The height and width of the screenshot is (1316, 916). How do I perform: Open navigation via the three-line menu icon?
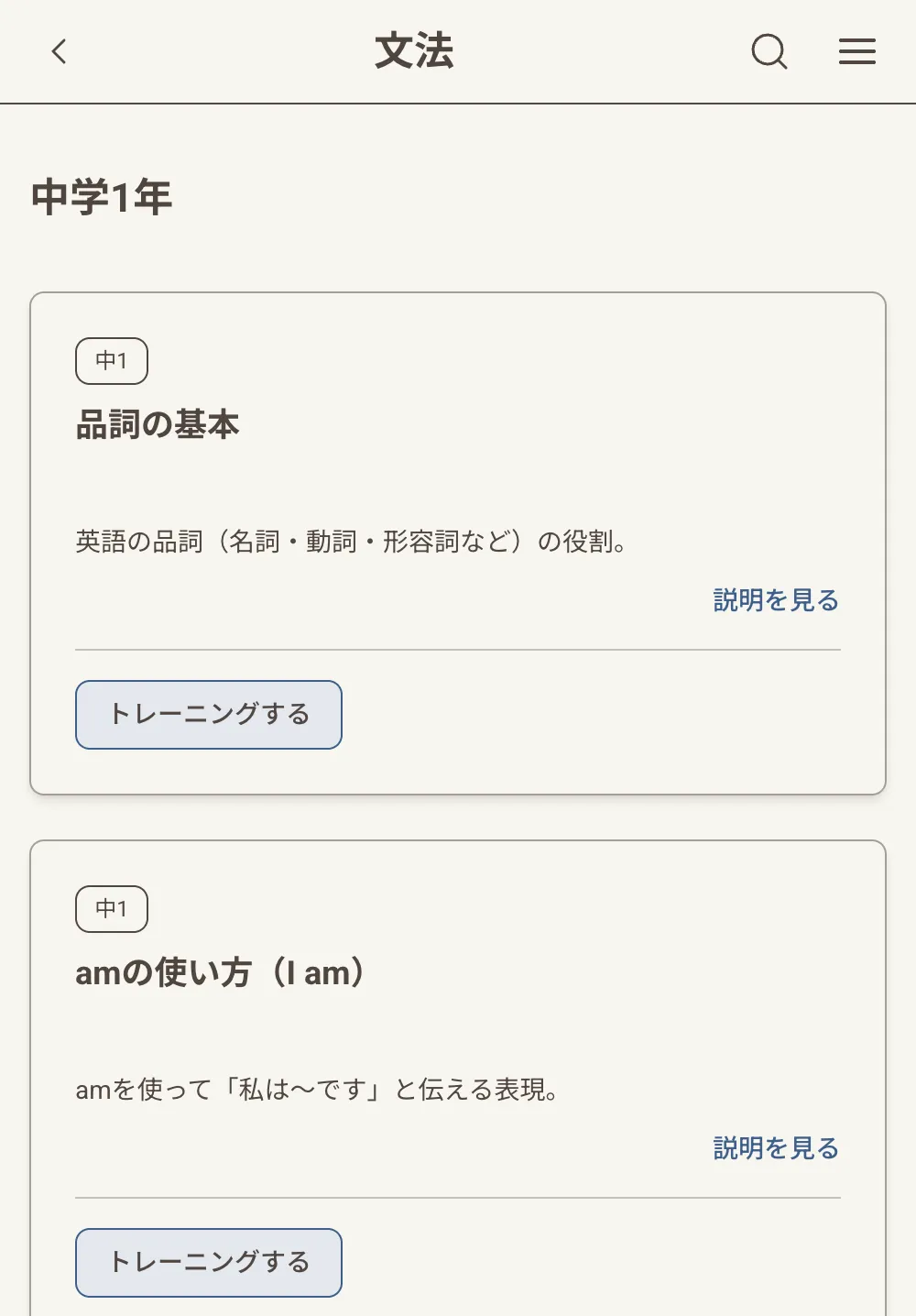click(x=857, y=52)
